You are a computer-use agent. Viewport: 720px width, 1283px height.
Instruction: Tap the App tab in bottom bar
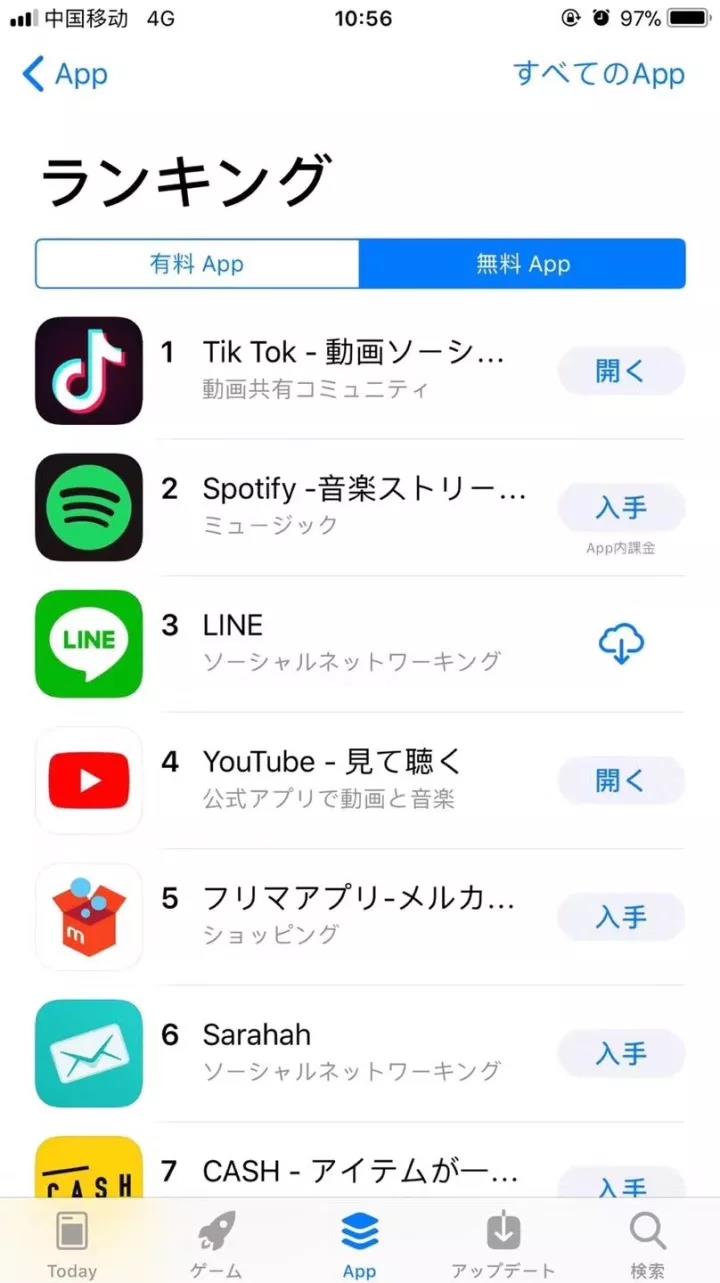[x=360, y=1243]
